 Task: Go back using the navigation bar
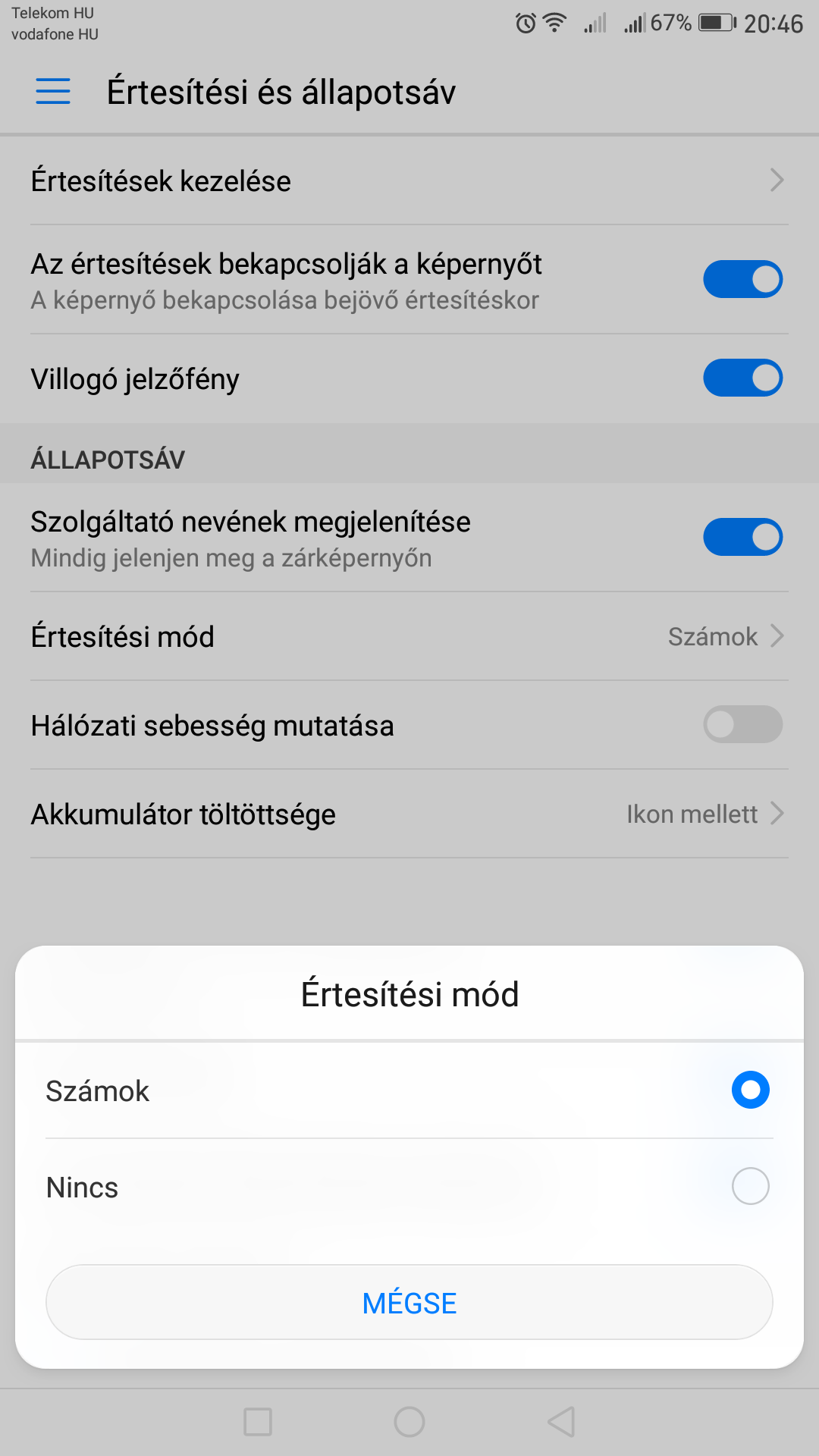click(561, 1422)
